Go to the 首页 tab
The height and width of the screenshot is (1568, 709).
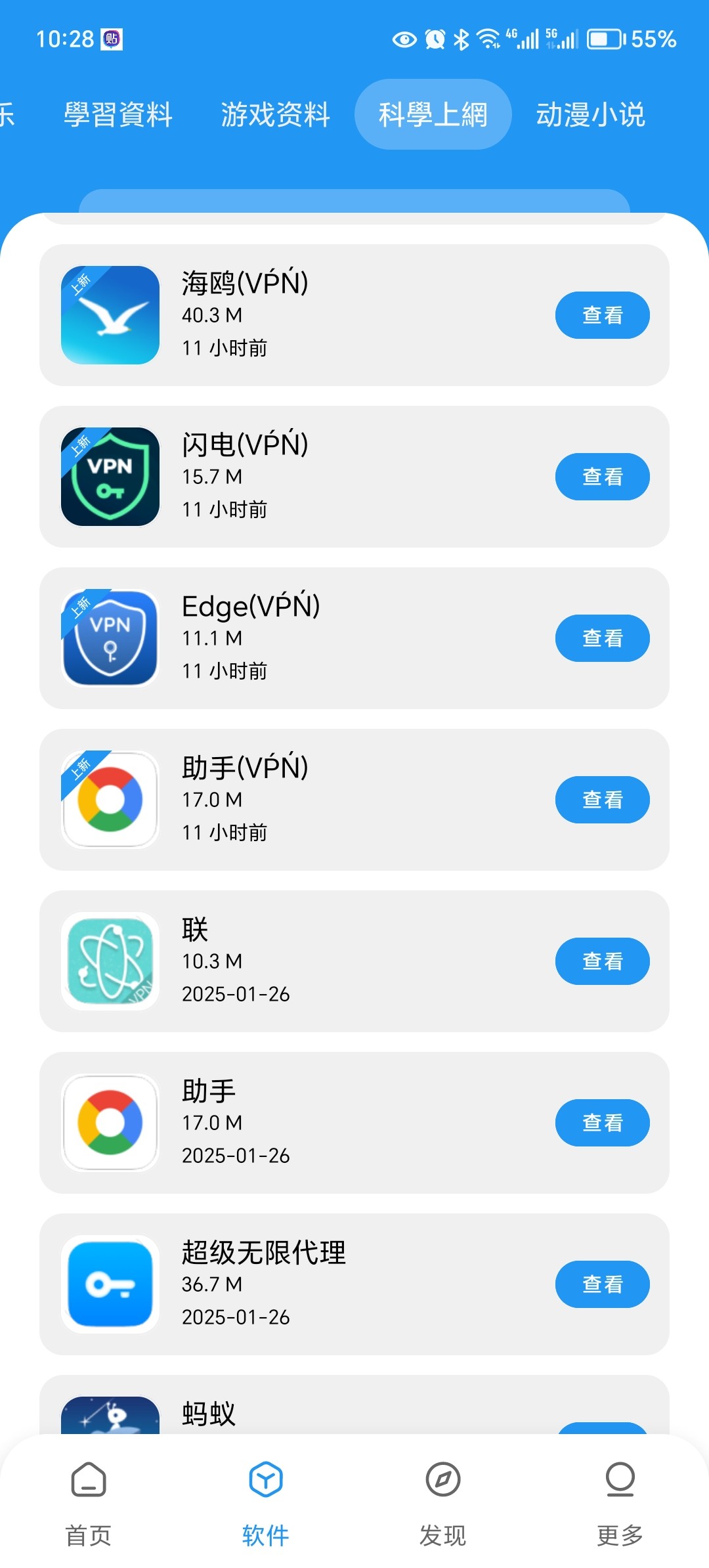(89, 1503)
